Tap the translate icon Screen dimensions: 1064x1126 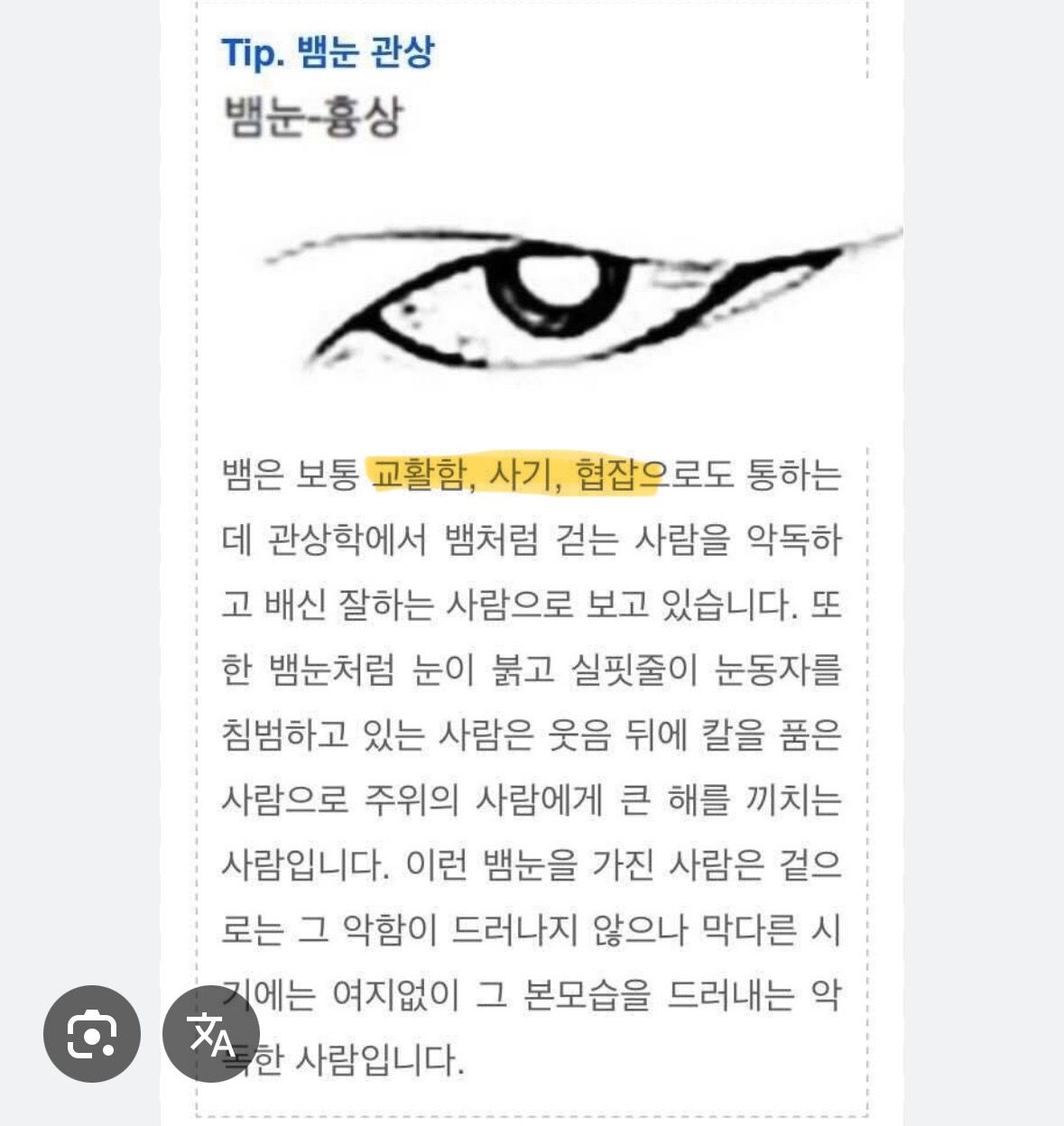tap(211, 1034)
